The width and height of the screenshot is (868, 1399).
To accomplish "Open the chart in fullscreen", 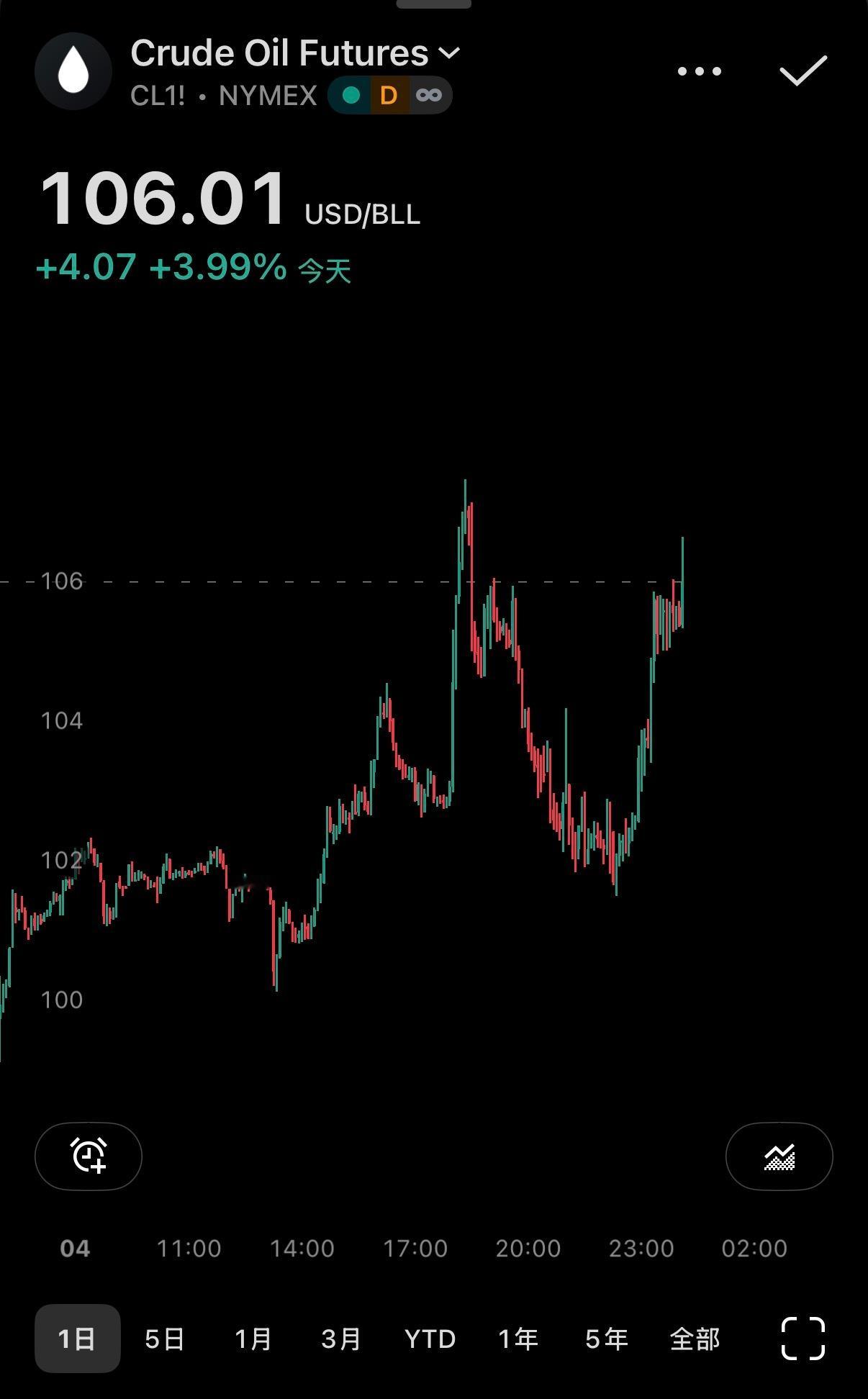I will 803,1339.
